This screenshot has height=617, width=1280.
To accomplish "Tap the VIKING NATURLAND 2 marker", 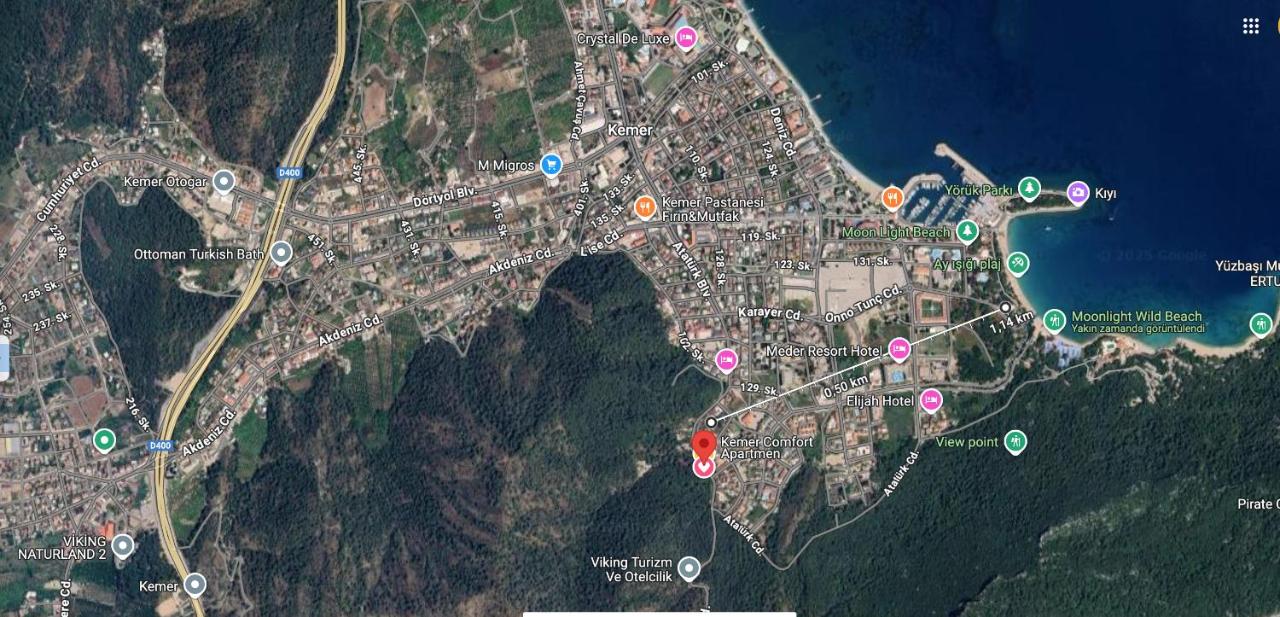I will pyautogui.click(x=122, y=546).
